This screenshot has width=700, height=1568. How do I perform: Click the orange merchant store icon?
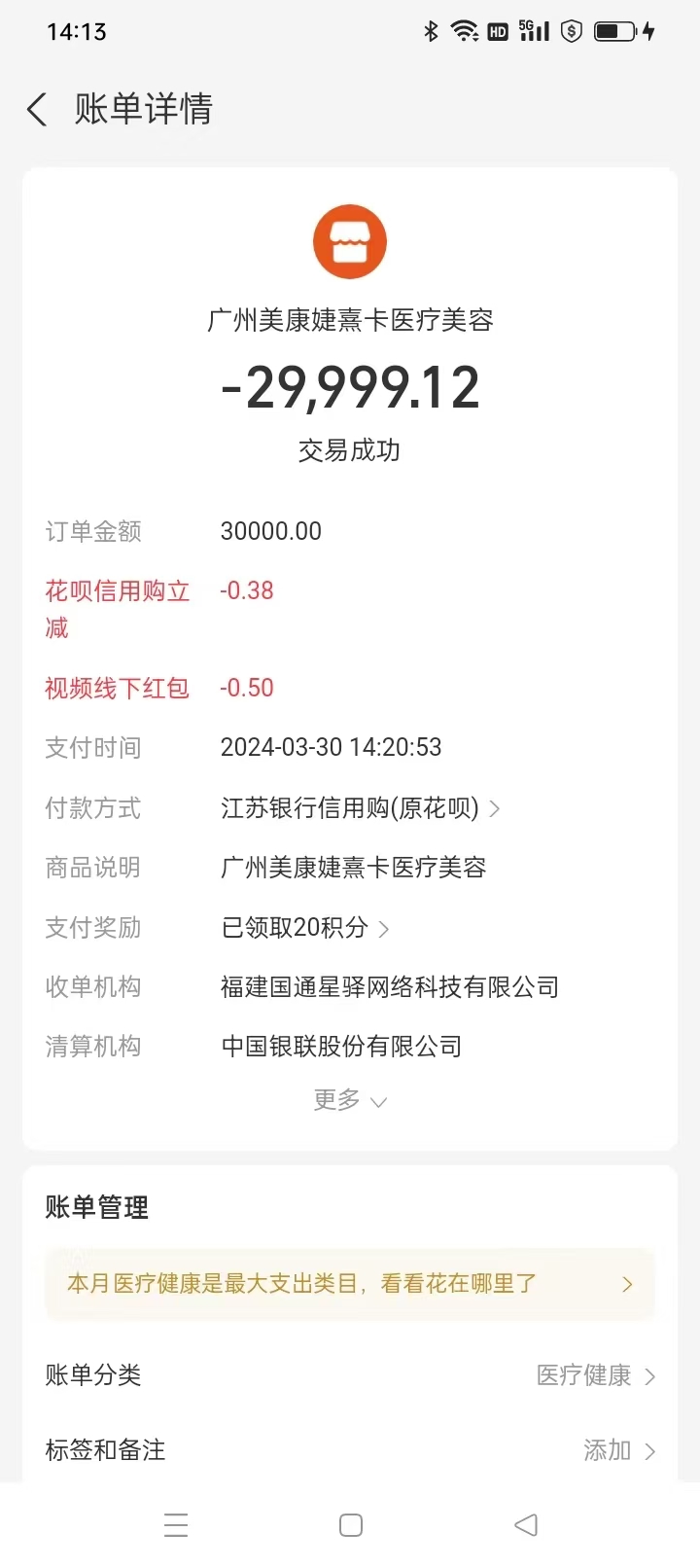tap(349, 240)
